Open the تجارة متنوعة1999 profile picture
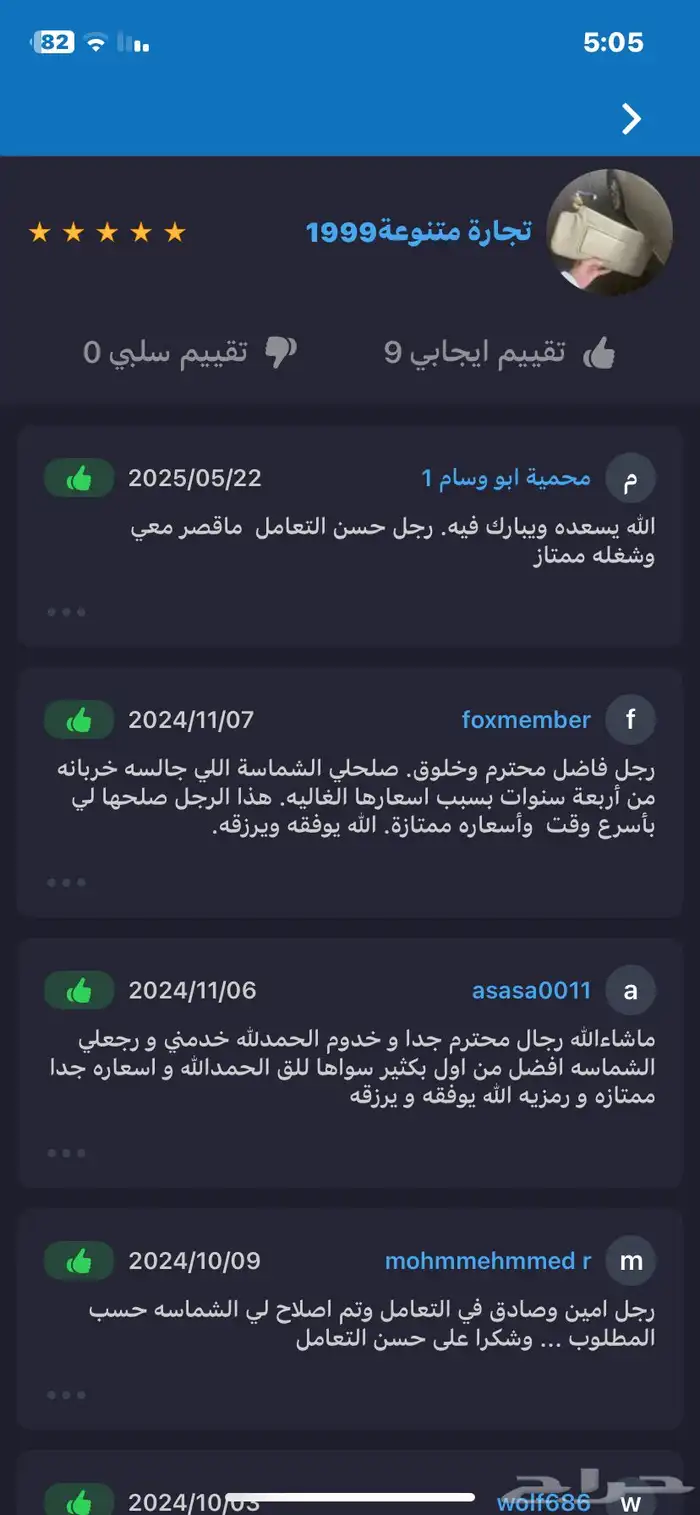Screen dimensions: 700x1515 611,232
